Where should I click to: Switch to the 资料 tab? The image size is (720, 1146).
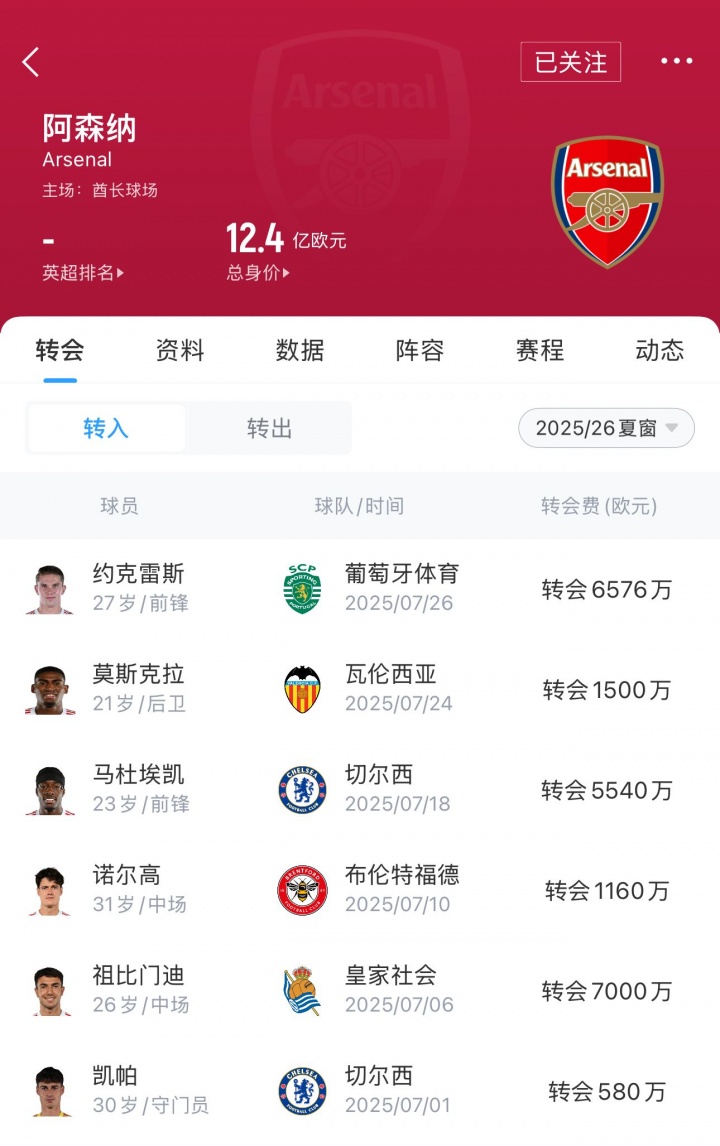tap(180, 351)
